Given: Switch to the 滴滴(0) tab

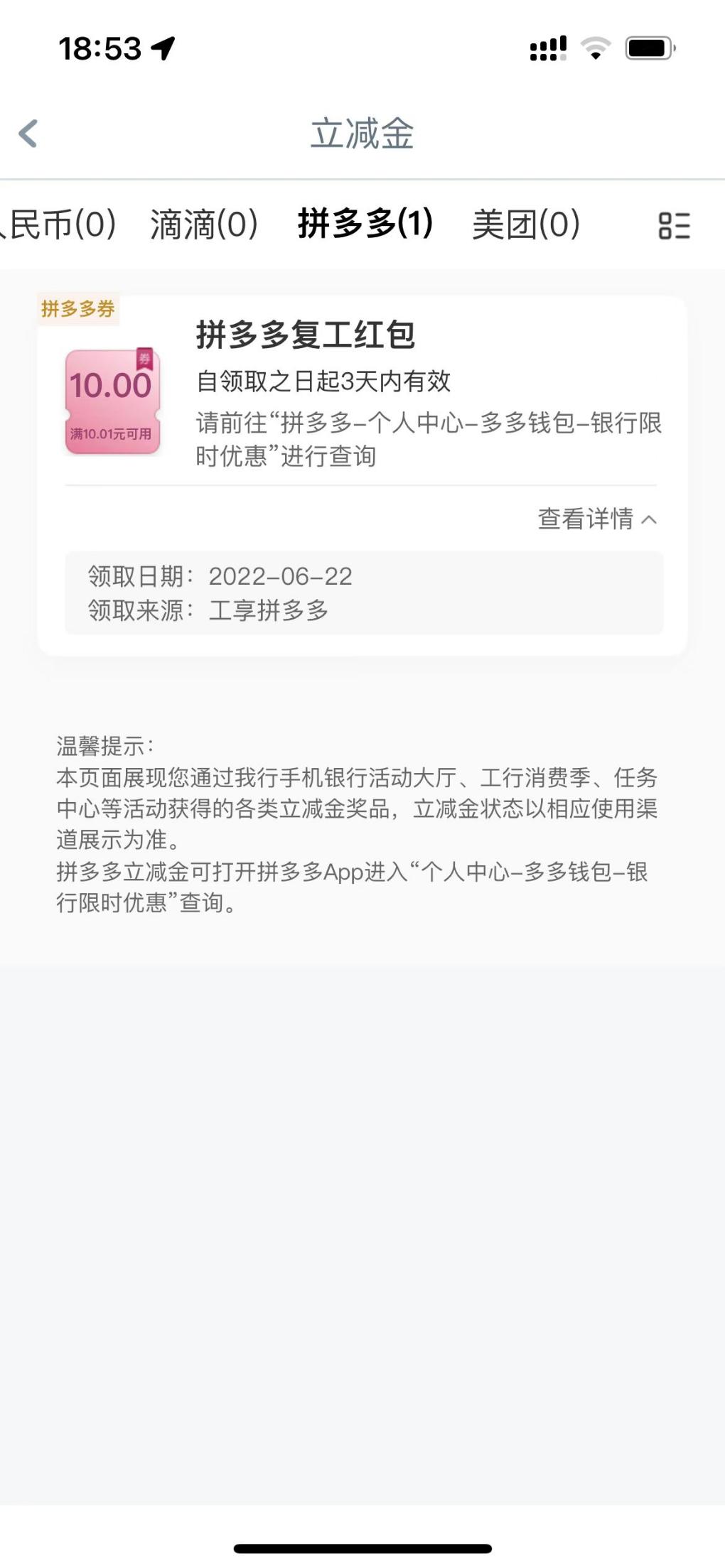Looking at the screenshot, I should click(x=204, y=225).
